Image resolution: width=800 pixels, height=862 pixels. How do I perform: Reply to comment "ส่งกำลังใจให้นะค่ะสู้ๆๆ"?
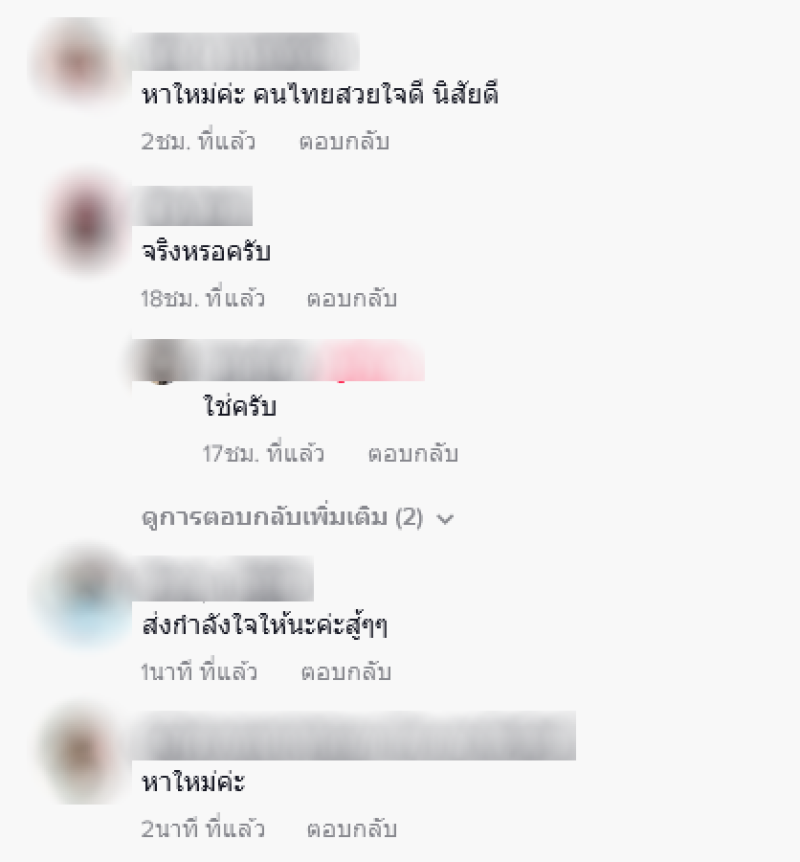tap(345, 673)
